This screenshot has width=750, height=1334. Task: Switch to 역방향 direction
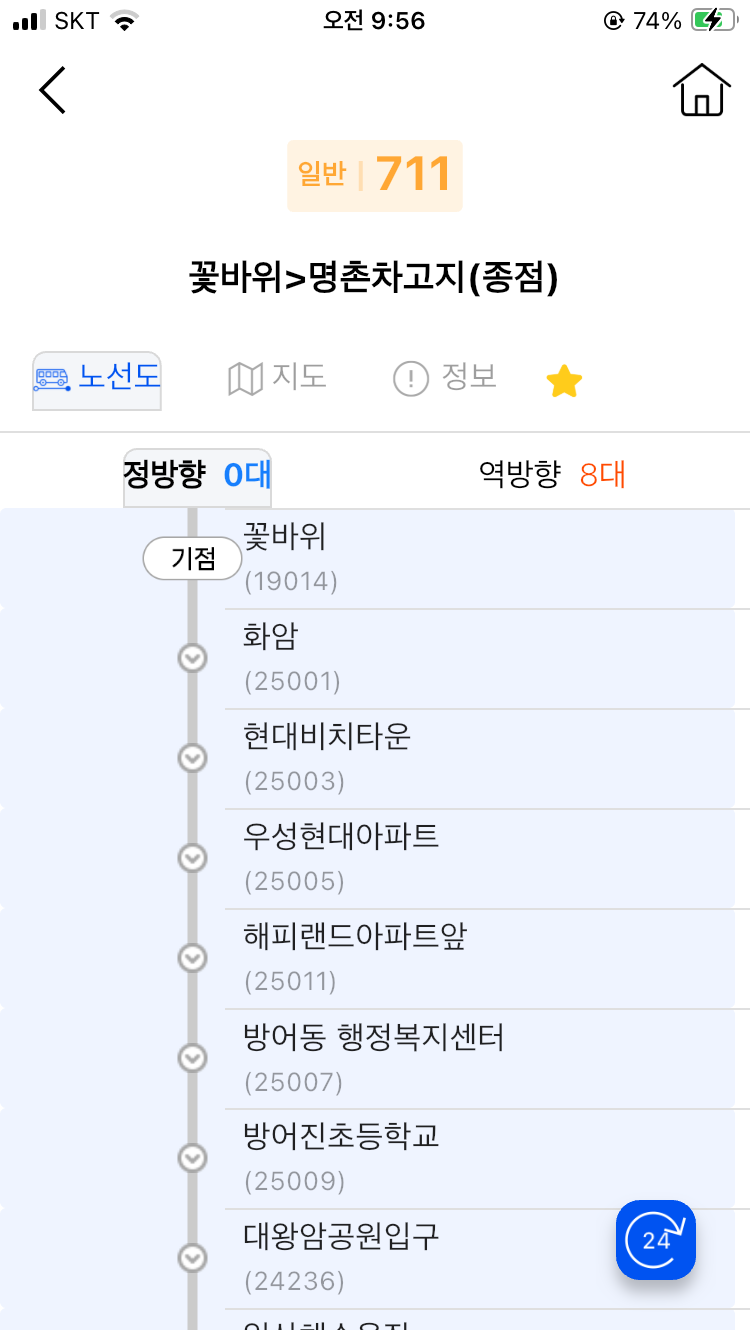[x=552, y=474]
